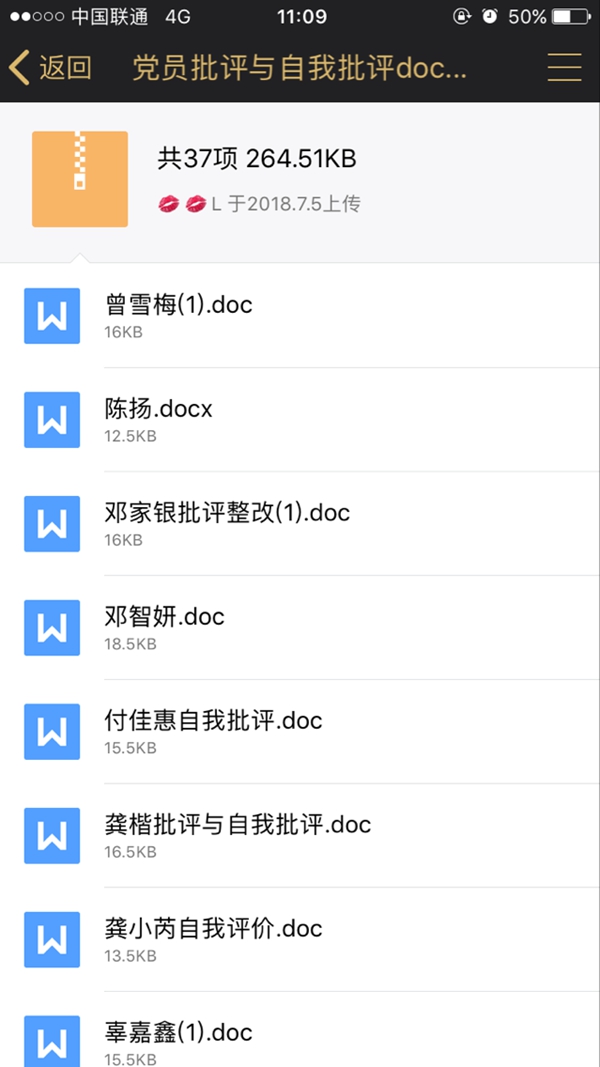
Task: Open the file 曾雪梅(1).doc
Action: pyautogui.click(x=300, y=316)
